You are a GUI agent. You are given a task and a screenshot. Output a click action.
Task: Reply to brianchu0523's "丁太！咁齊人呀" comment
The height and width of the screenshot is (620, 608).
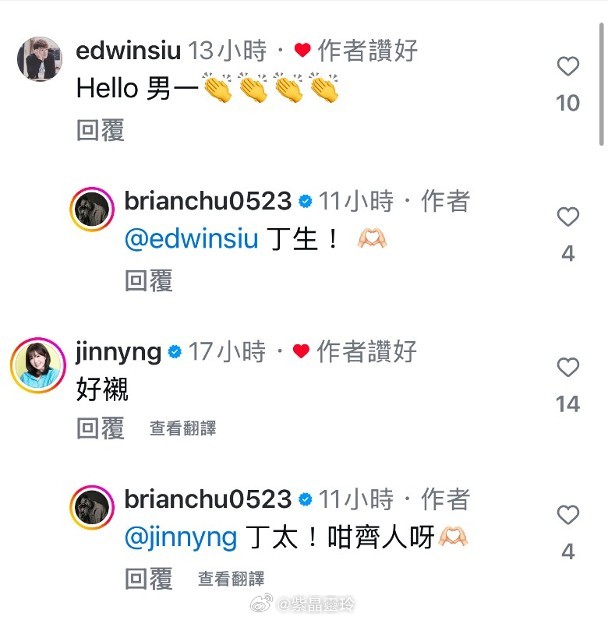coord(148,578)
